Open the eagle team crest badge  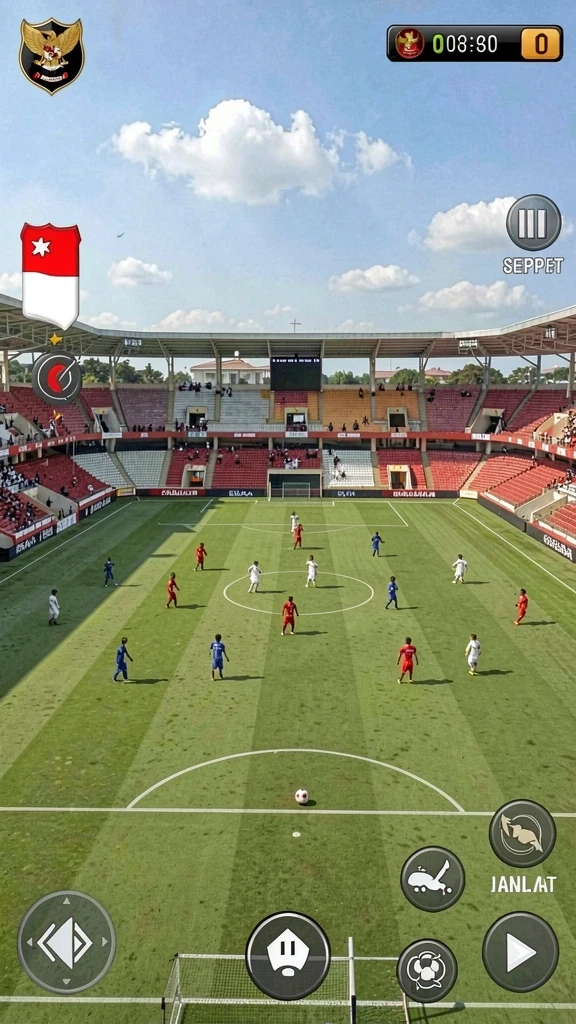point(52,56)
